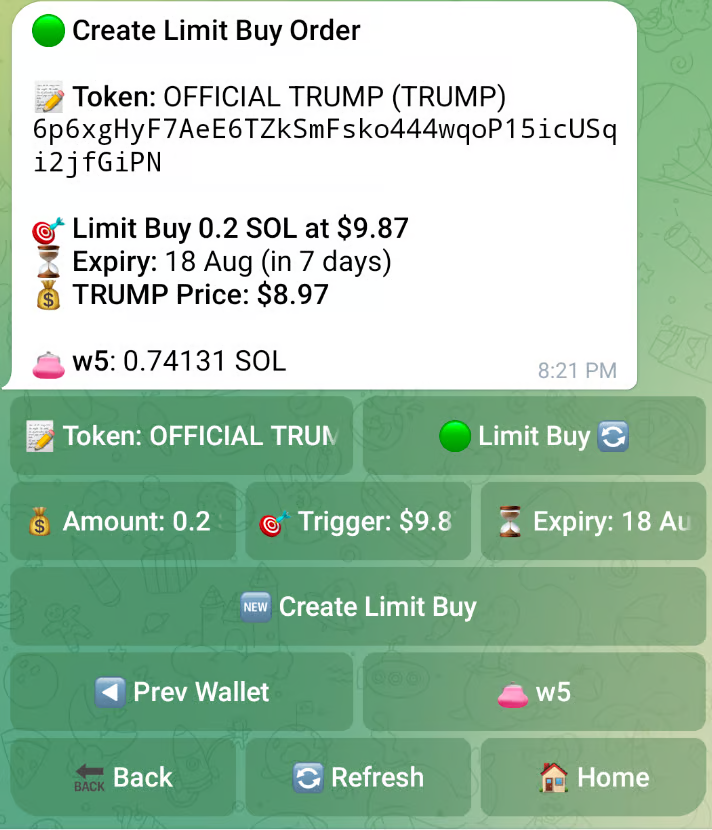Image resolution: width=712 pixels, height=830 pixels.
Task: Select the w5 wallet button
Action: tap(533, 692)
